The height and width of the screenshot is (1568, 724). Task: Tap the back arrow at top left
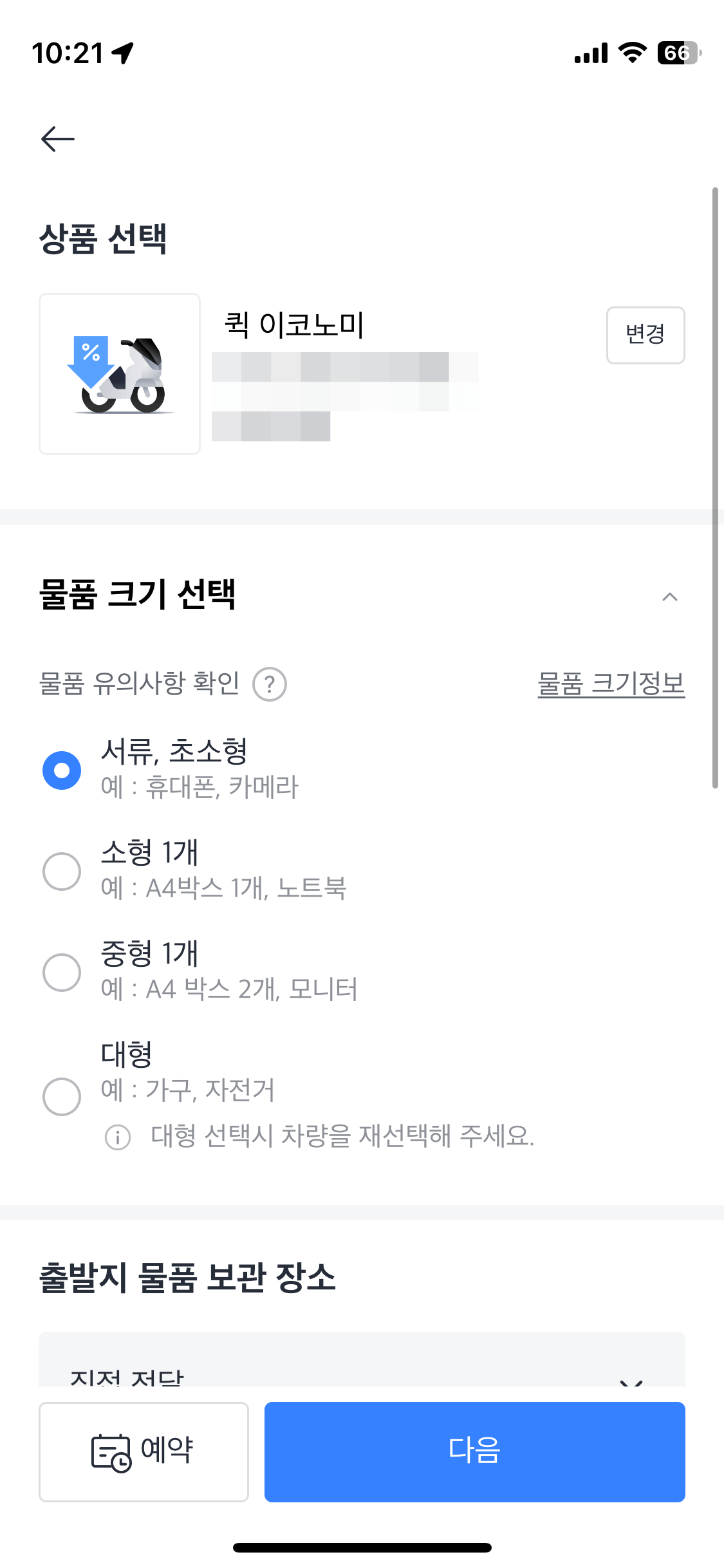(58, 138)
